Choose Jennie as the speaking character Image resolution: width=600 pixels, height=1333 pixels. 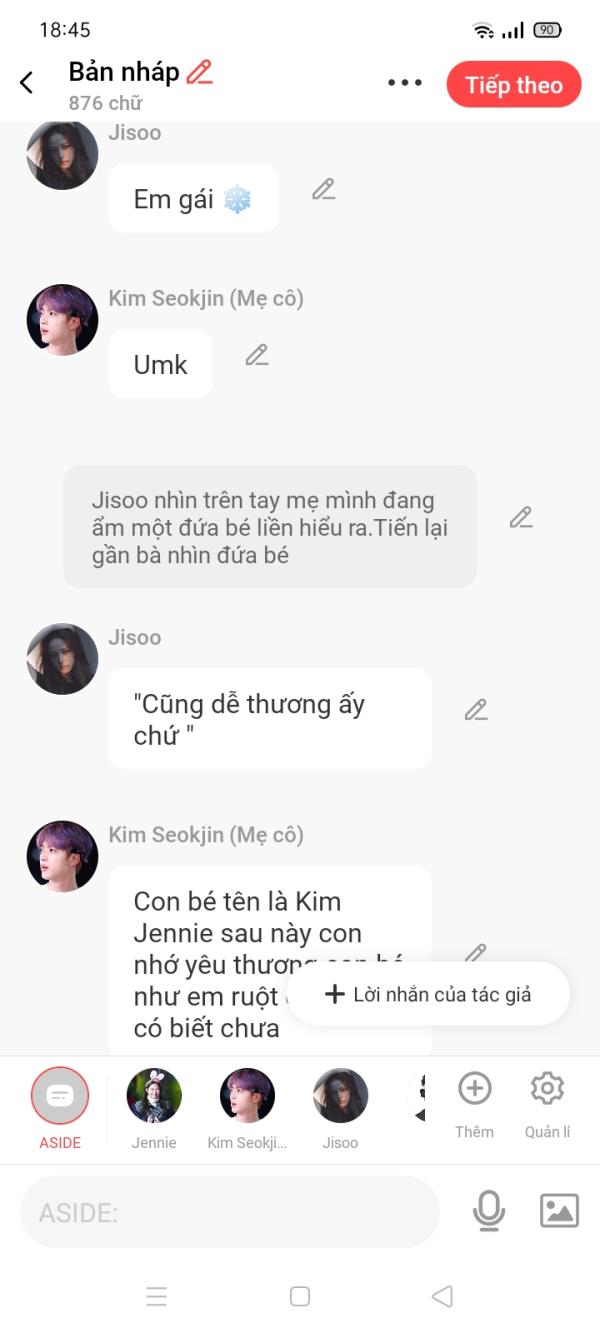[154, 1097]
